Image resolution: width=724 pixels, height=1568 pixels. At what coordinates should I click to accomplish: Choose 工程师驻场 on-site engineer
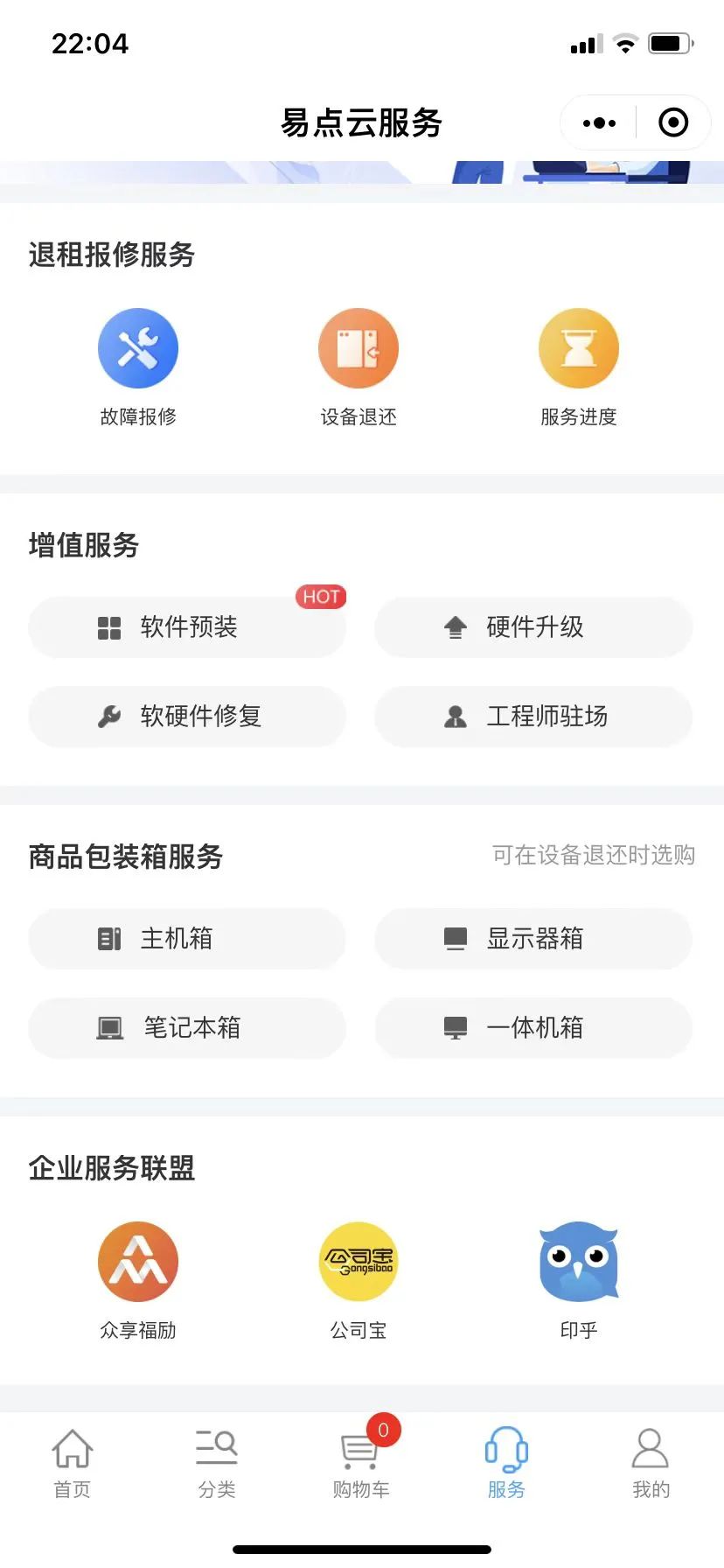click(x=533, y=717)
